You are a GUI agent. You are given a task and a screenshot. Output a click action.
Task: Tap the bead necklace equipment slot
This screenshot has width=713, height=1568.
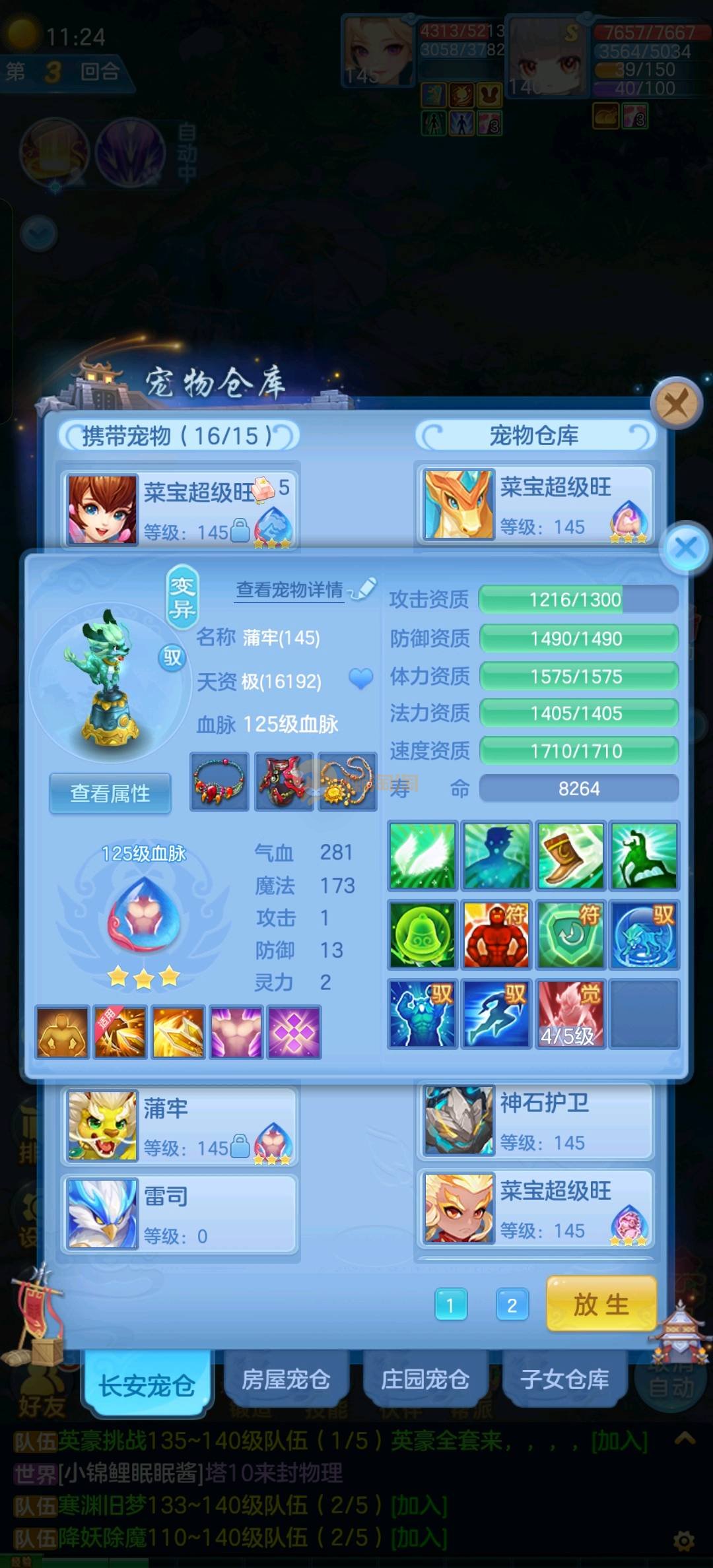[x=219, y=781]
